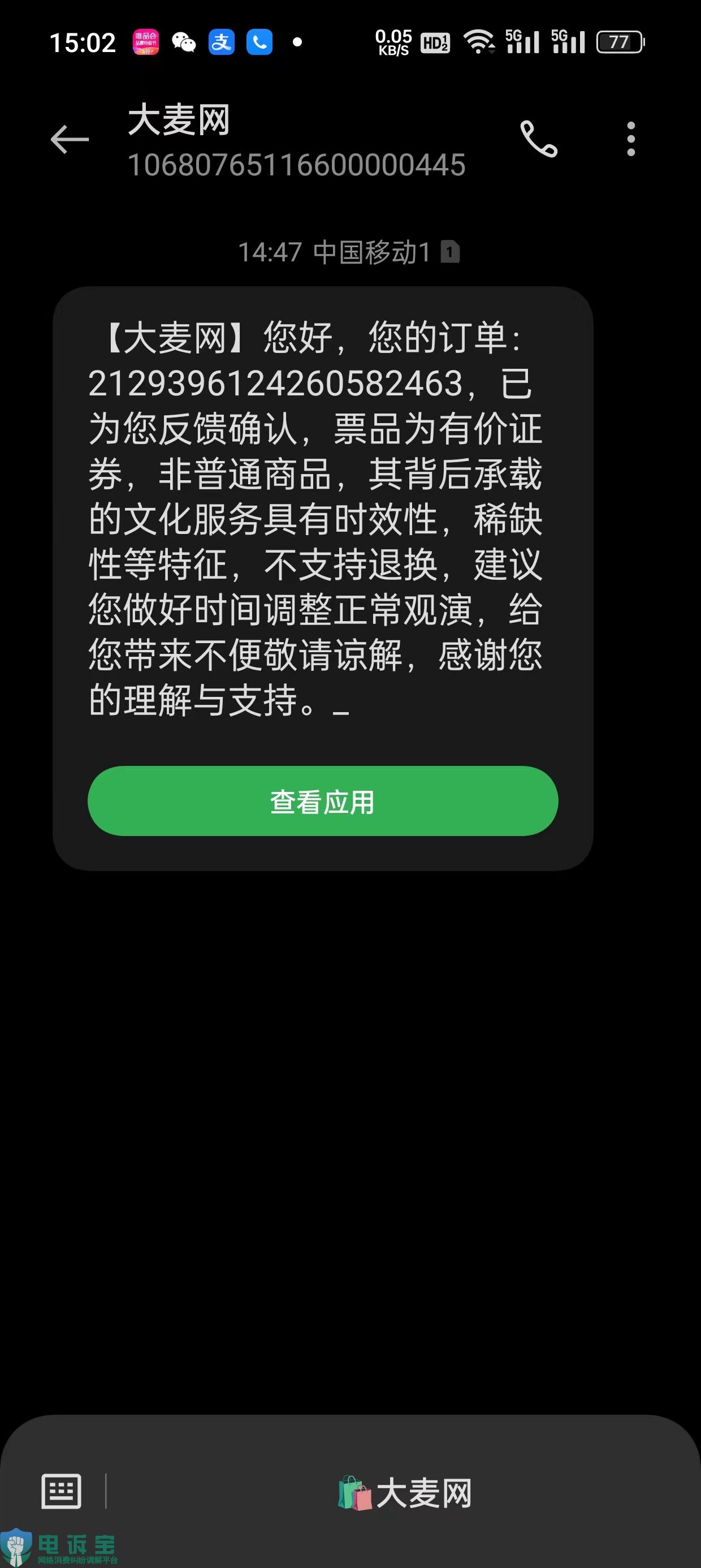Image resolution: width=701 pixels, height=1568 pixels.
Task: Tap the green 查看应用 button
Action: [x=322, y=801]
